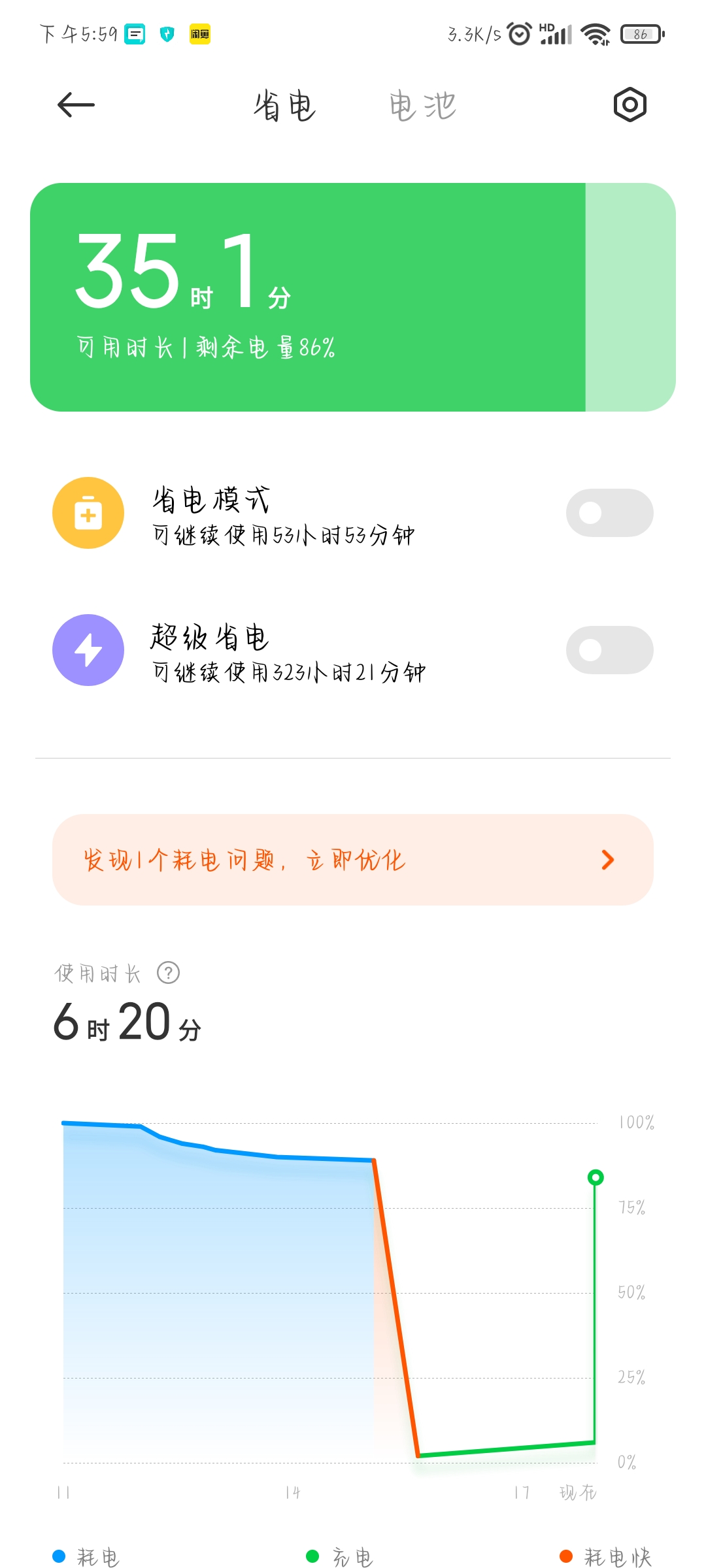Screen dimensions: 706x1568
Task: Open the 发现1个耗电问题，立即优化 banner
Action: click(353, 860)
